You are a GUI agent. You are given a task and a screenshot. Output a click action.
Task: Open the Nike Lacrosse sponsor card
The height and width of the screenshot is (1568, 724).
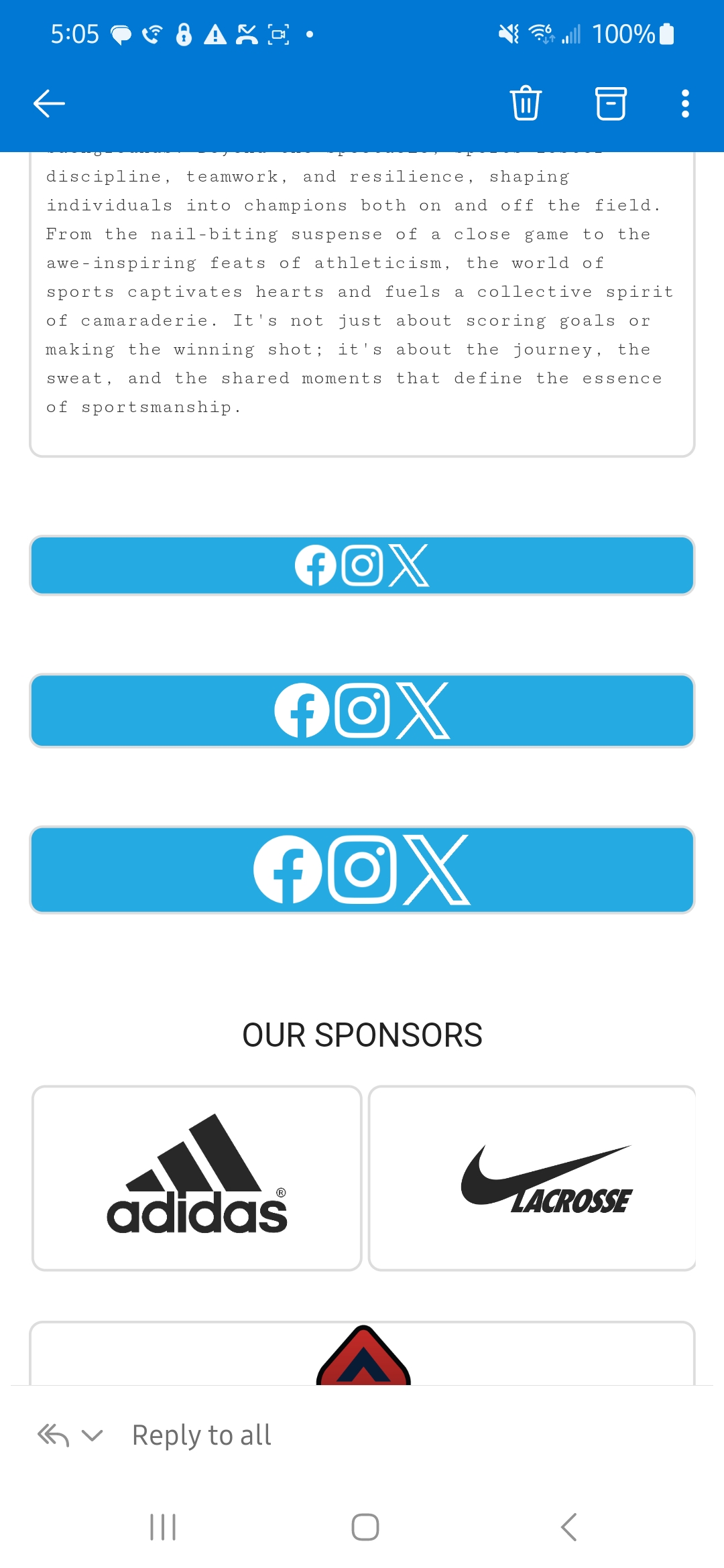tap(532, 1177)
